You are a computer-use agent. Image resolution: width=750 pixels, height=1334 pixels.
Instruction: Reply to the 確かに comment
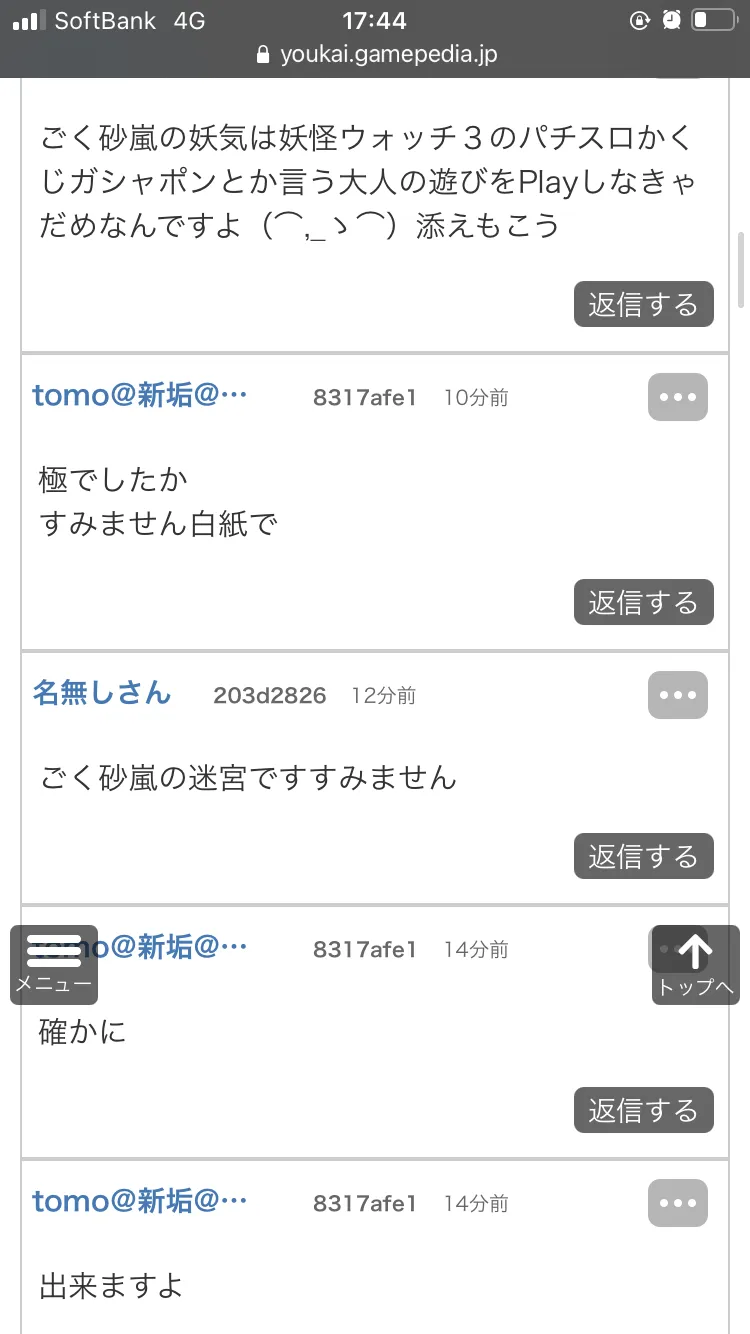click(643, 1110)
